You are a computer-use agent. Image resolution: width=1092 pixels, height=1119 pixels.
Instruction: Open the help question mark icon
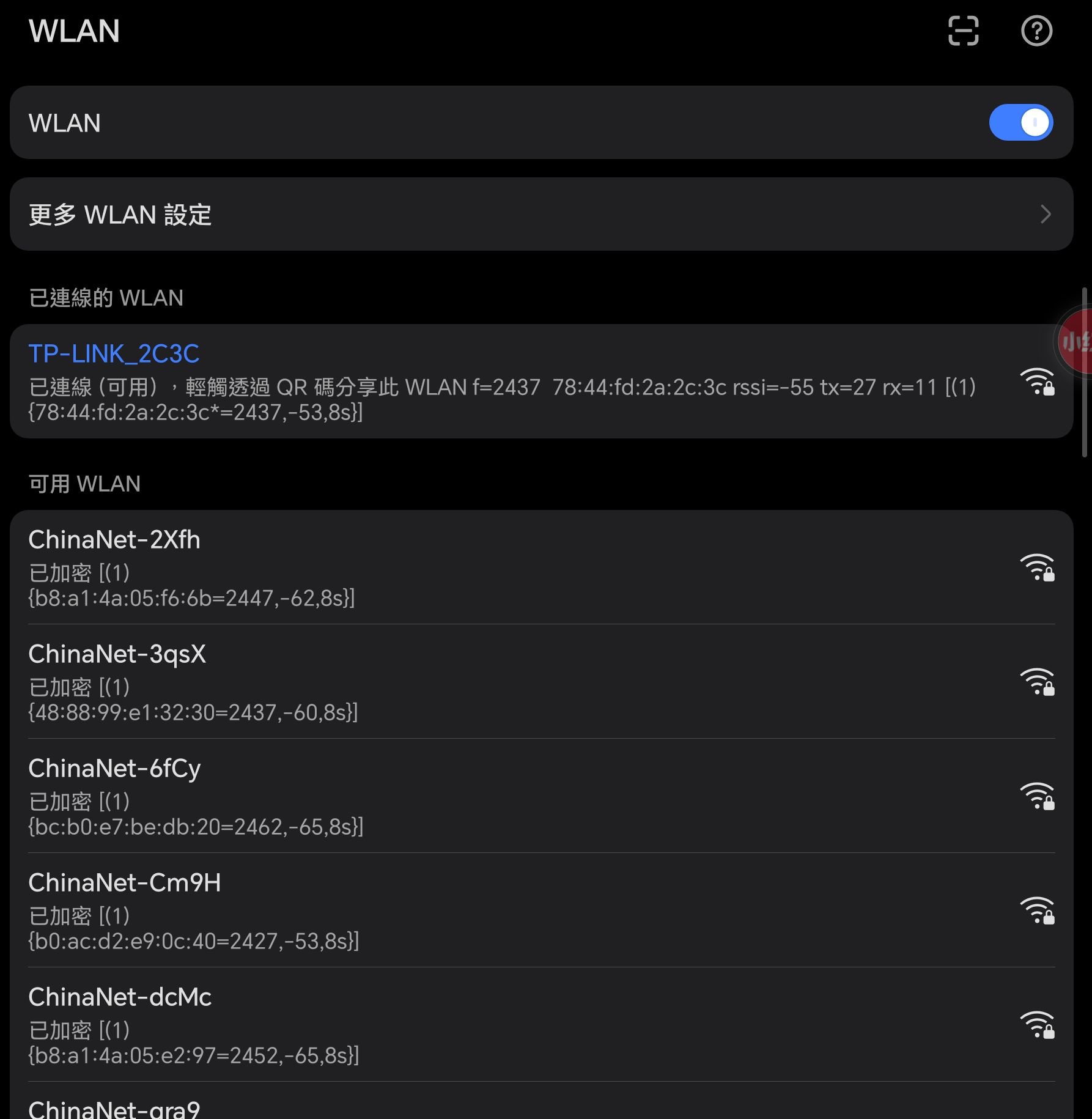coord(1036,31)
